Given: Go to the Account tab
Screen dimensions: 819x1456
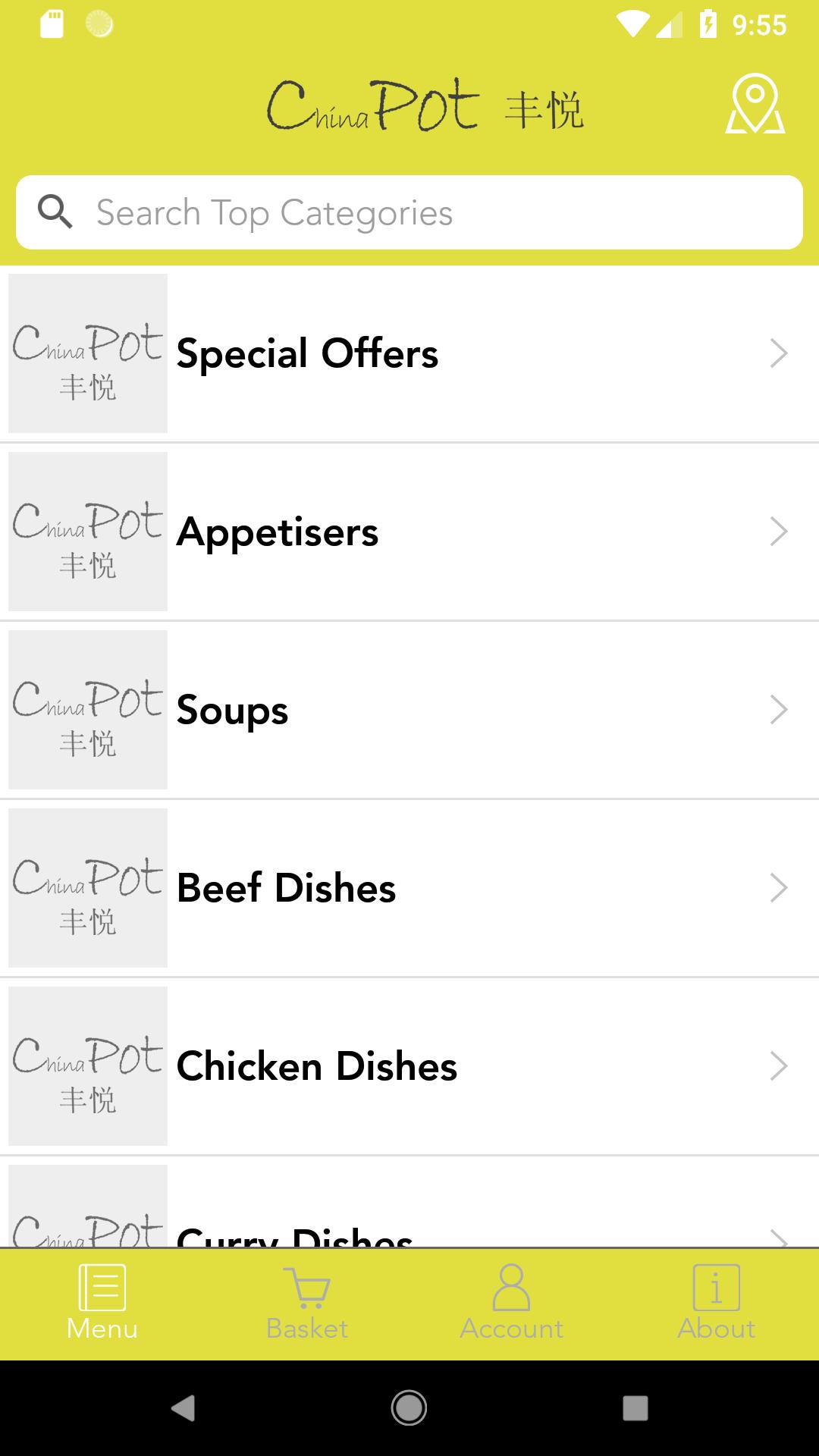Looking at the screenshot, I should pyautogui.click(x=512, y=1303).
